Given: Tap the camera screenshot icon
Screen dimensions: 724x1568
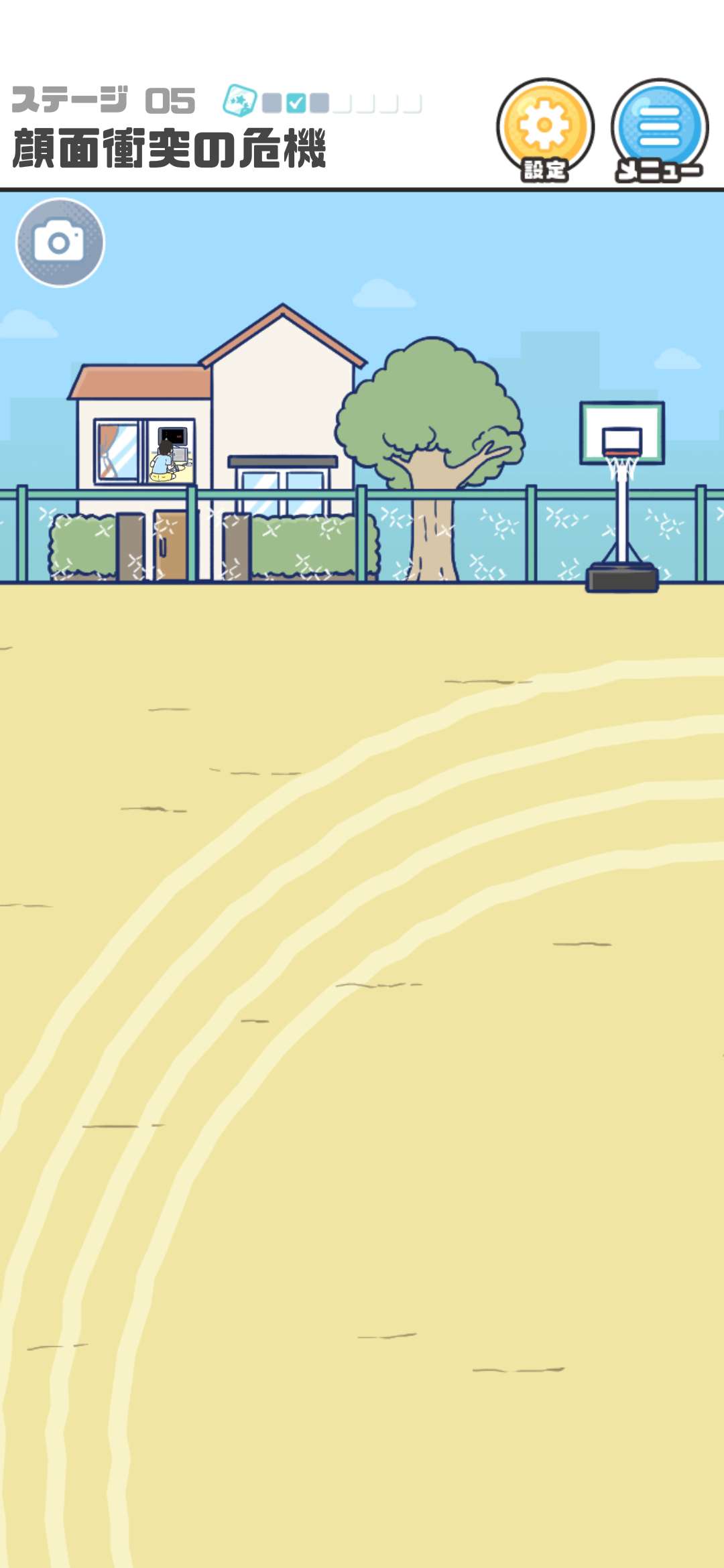Looking at the screenshot, I should point(60,243).
